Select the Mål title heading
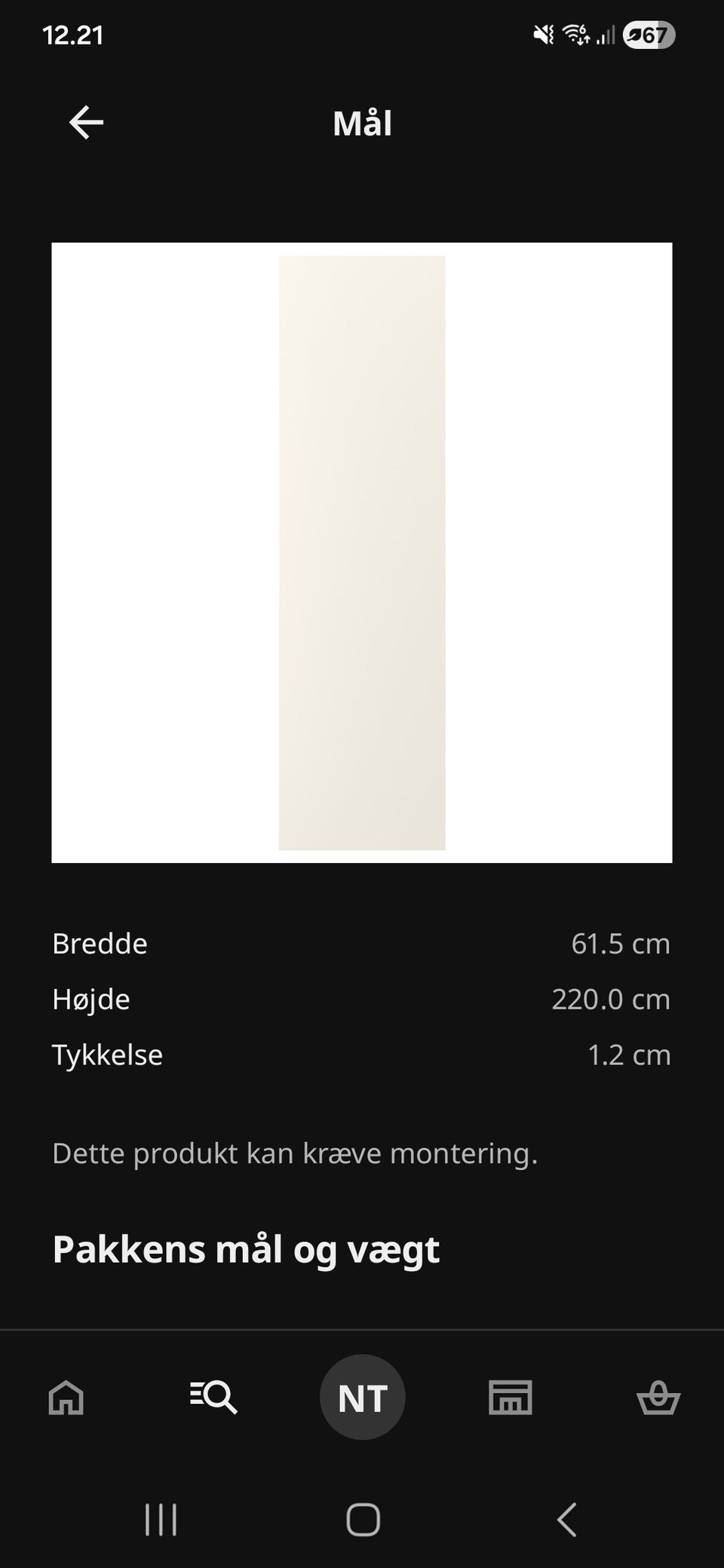The height and width of the screenshot is (1568, 724). tap(362, 123)
